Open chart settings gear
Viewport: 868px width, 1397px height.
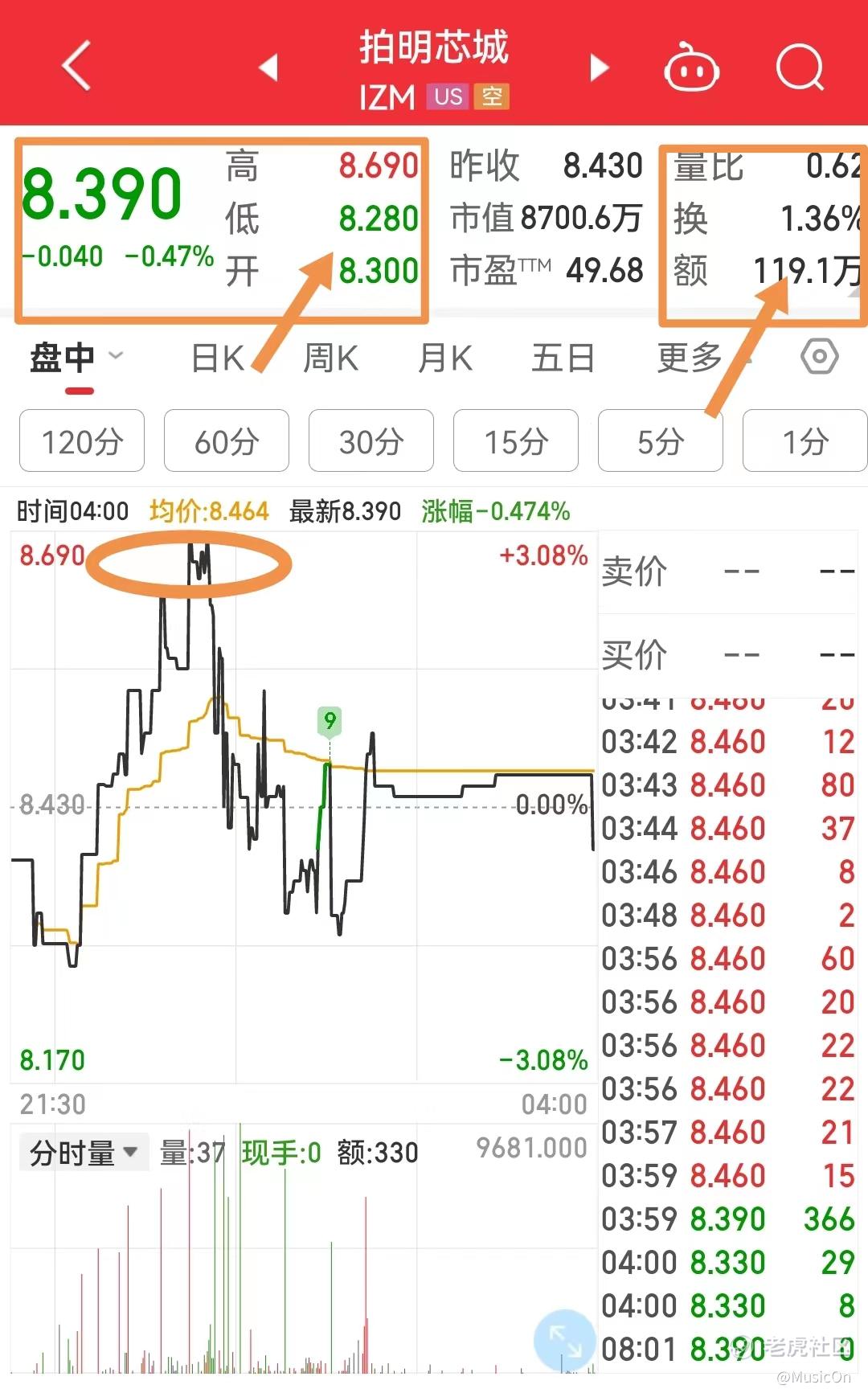pos(820,357)
